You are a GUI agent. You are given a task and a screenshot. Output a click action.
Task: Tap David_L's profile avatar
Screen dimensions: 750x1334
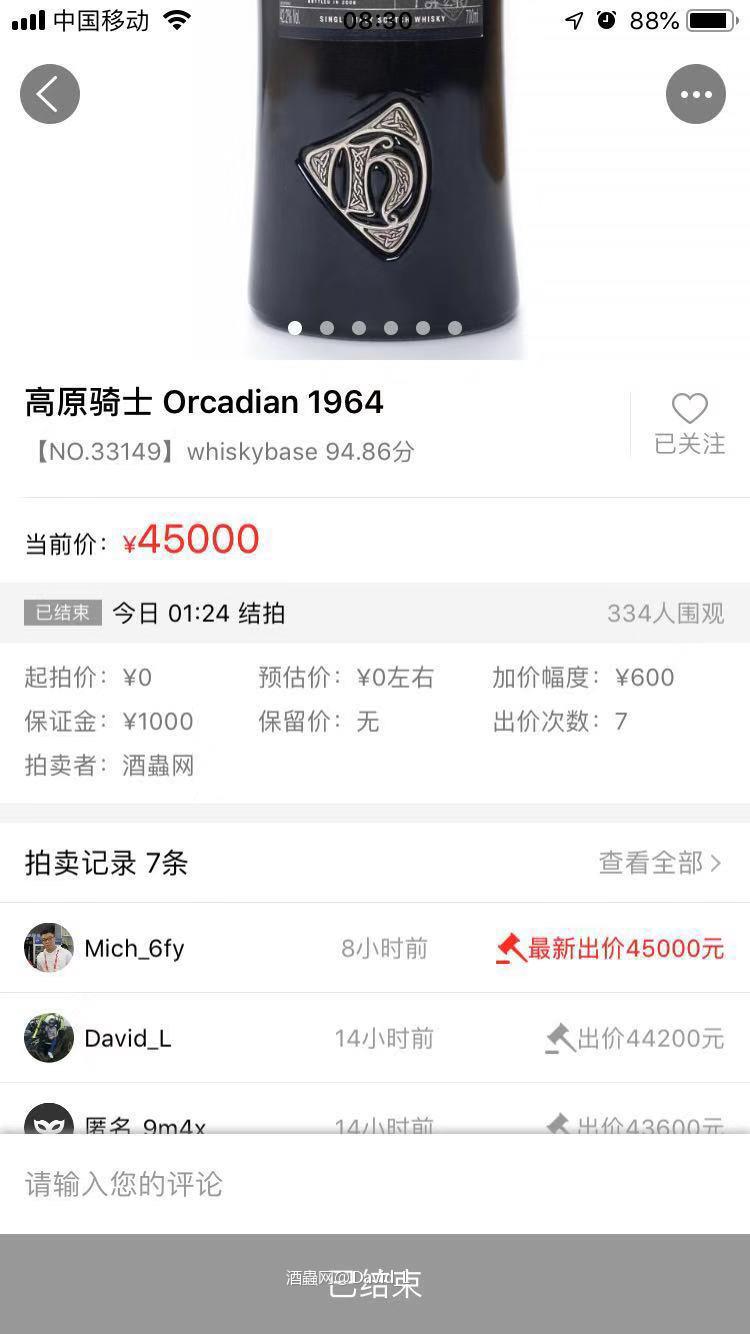pyautogui.click(x=49, y=1037)
